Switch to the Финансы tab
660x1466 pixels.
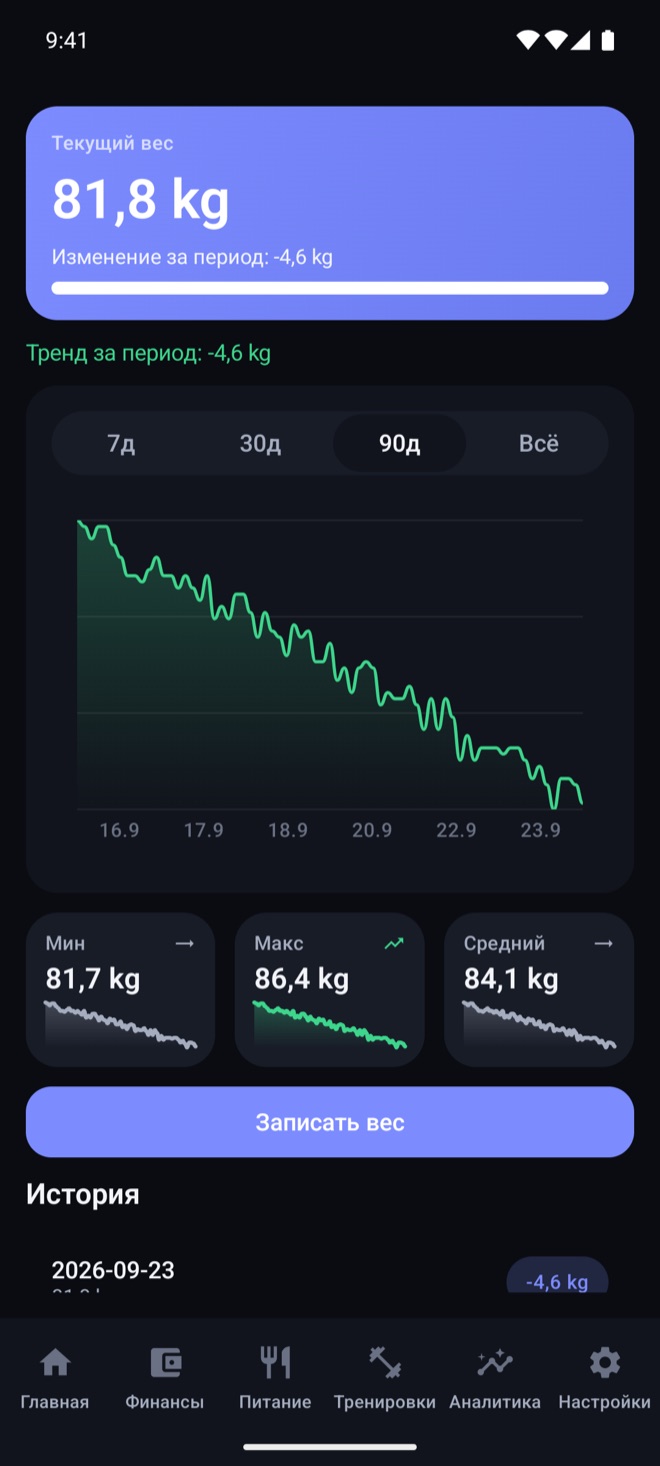[x=165, y=1378]
